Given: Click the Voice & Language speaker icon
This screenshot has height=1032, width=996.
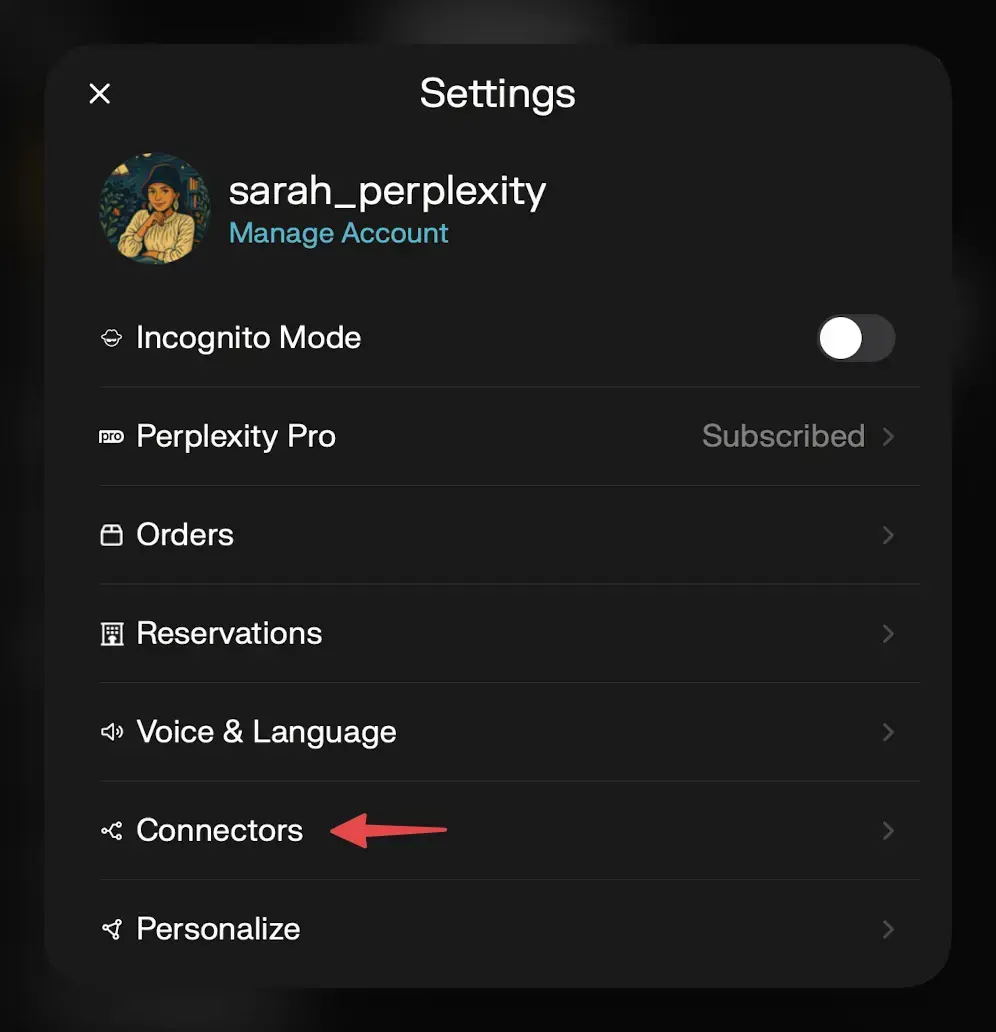Looking at the screenshot, I should point(111,732).
